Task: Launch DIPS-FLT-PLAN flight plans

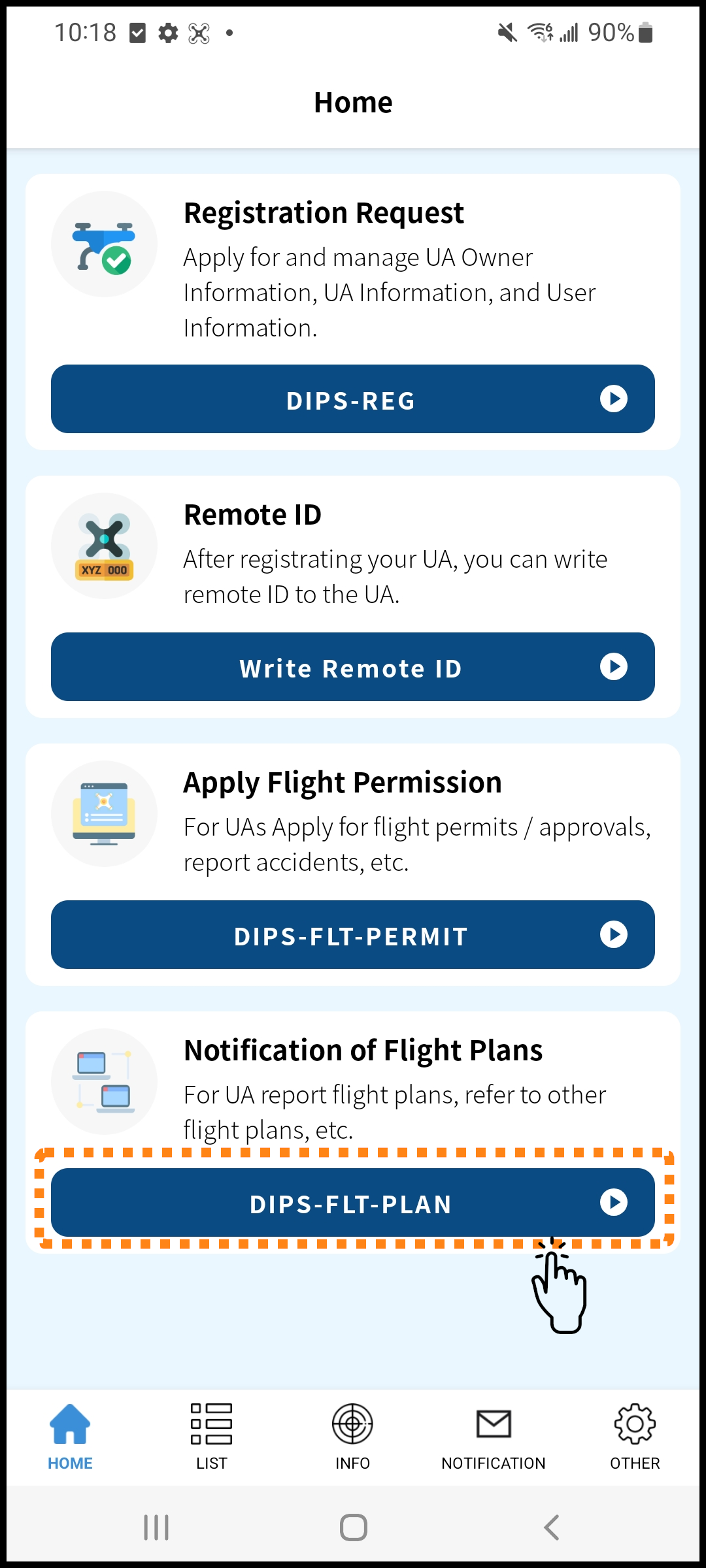Action: 353,1203
